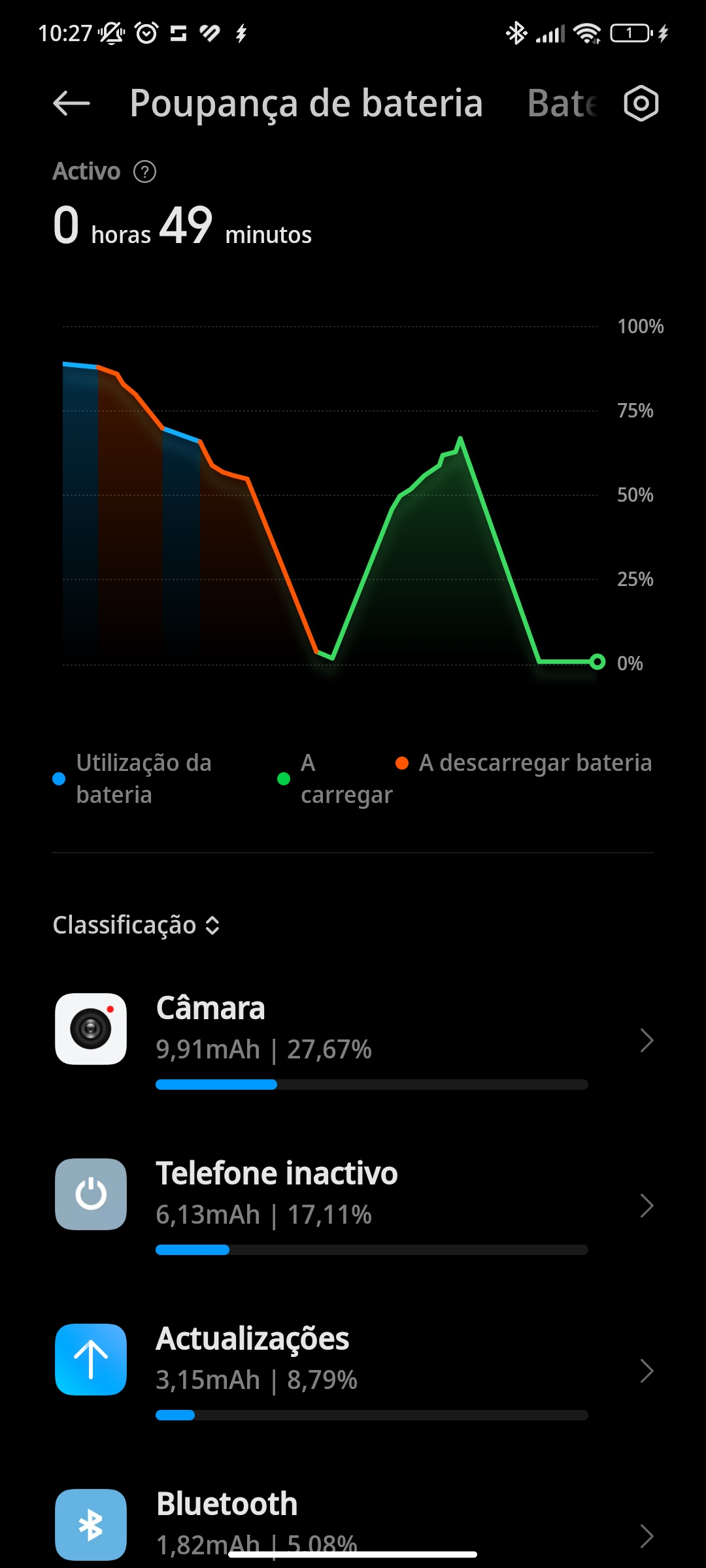This screenshot has width=706, height=1568.
Task: Tap the help icon next to Activo
Action: click(x=144, y=172)
